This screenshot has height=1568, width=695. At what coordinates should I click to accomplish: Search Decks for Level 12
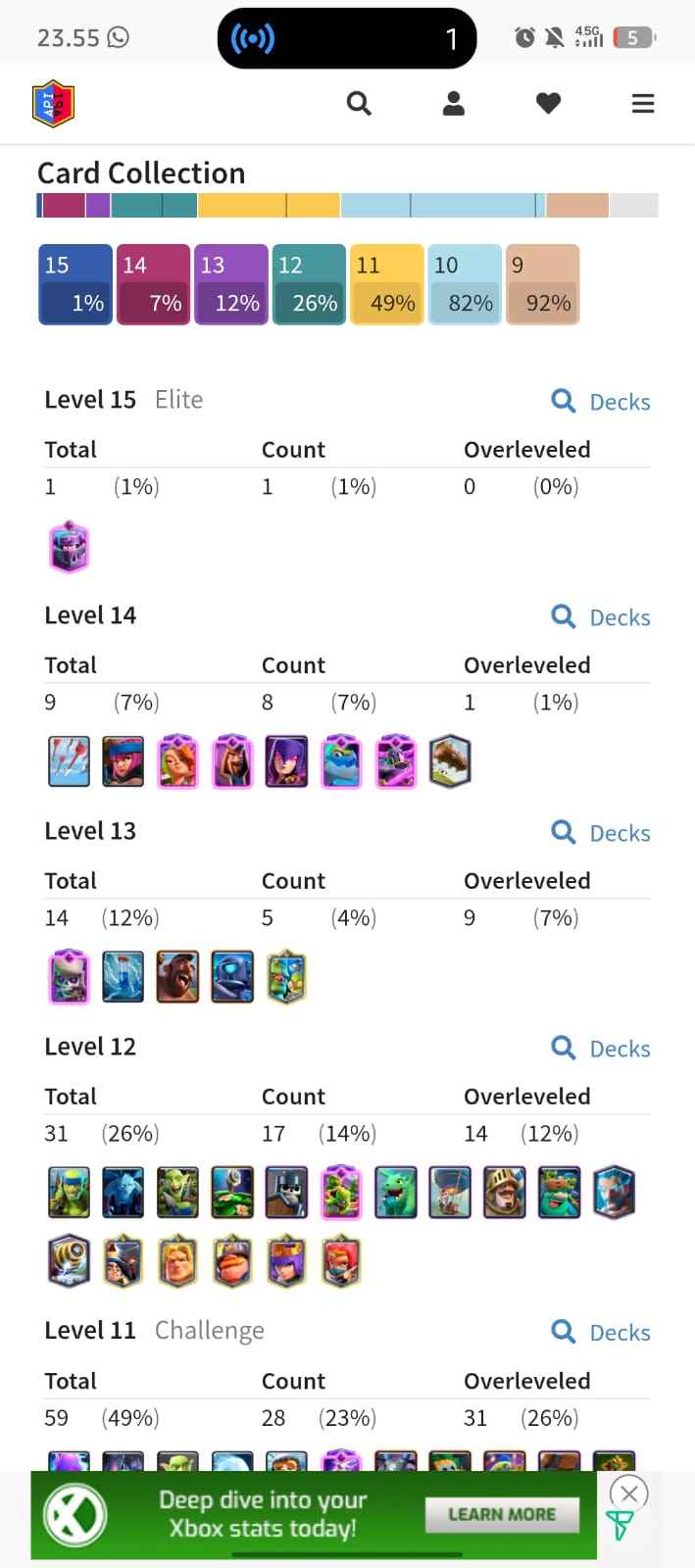(602, 1049)
